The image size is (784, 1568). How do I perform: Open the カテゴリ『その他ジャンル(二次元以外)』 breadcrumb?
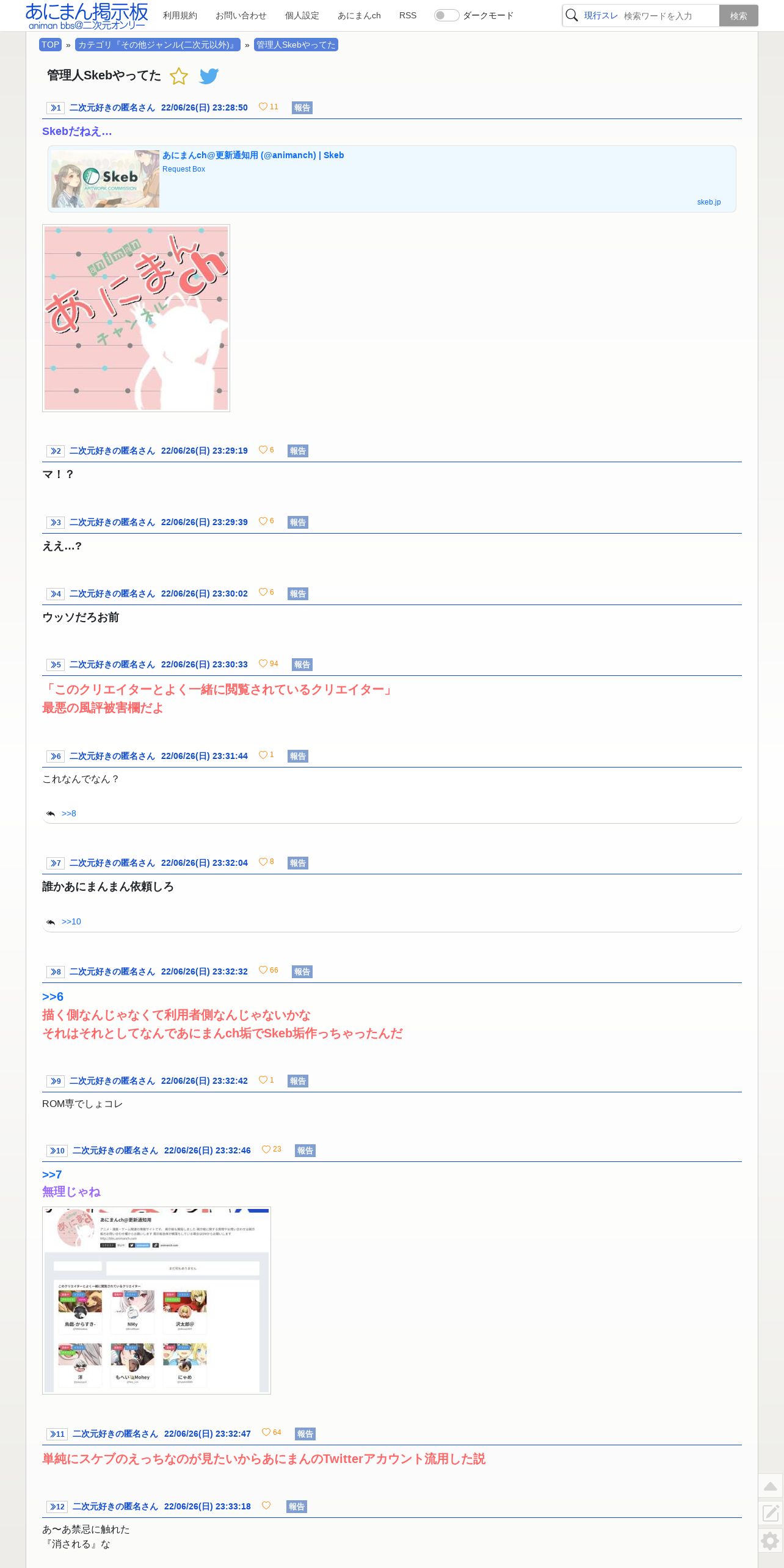point(158,45)
